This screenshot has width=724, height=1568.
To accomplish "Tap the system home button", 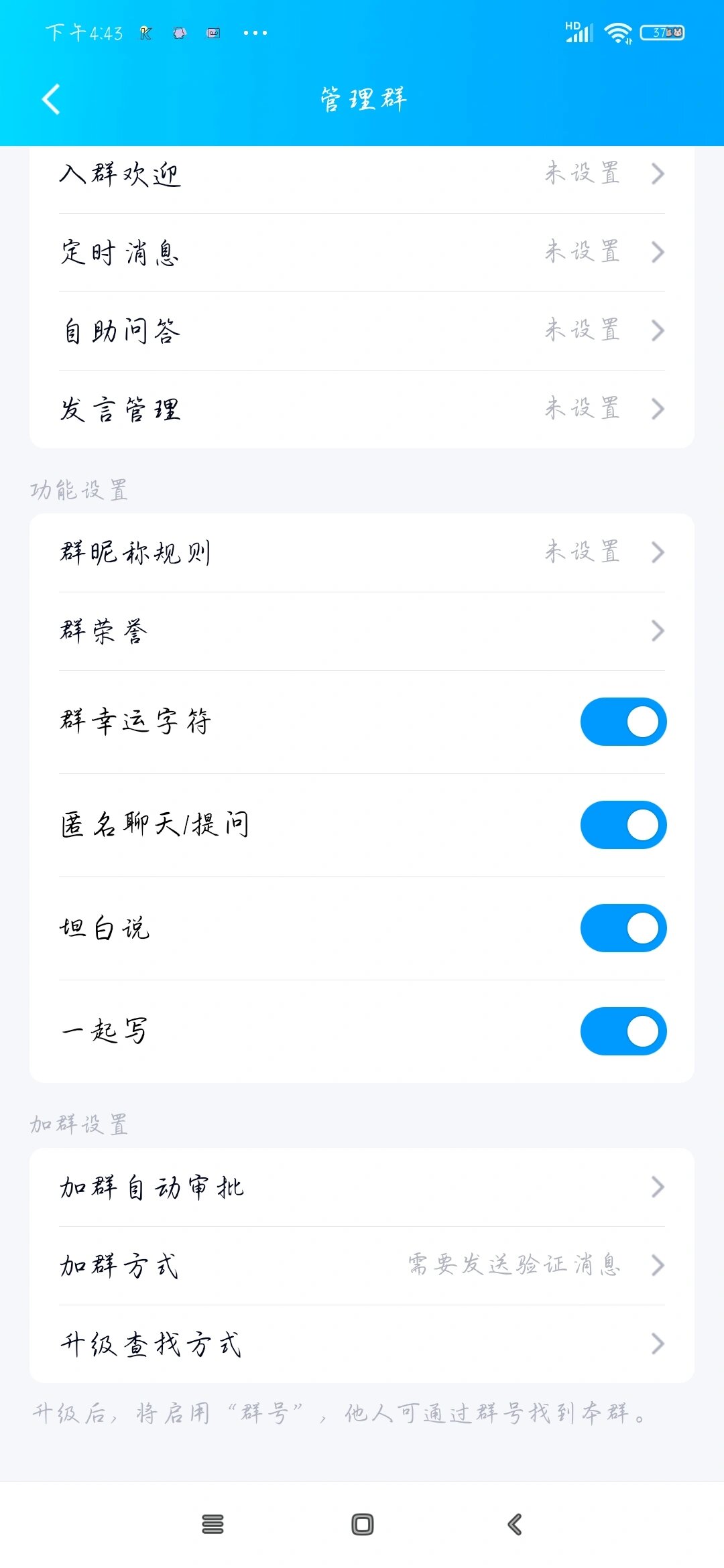I will click(362, 1524).
